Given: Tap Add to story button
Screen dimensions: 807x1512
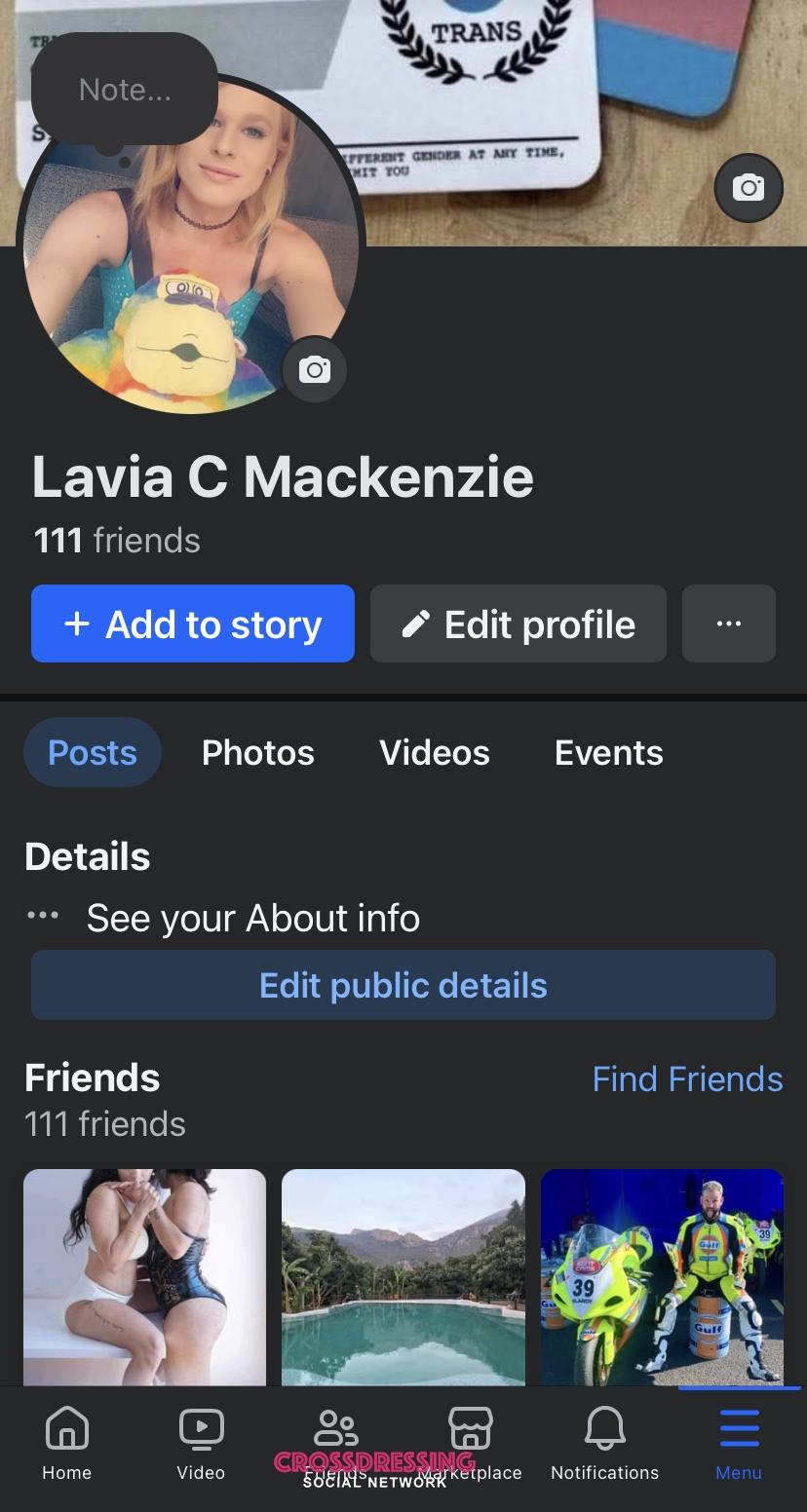Looking at the screenshot, I should point(193,624).
